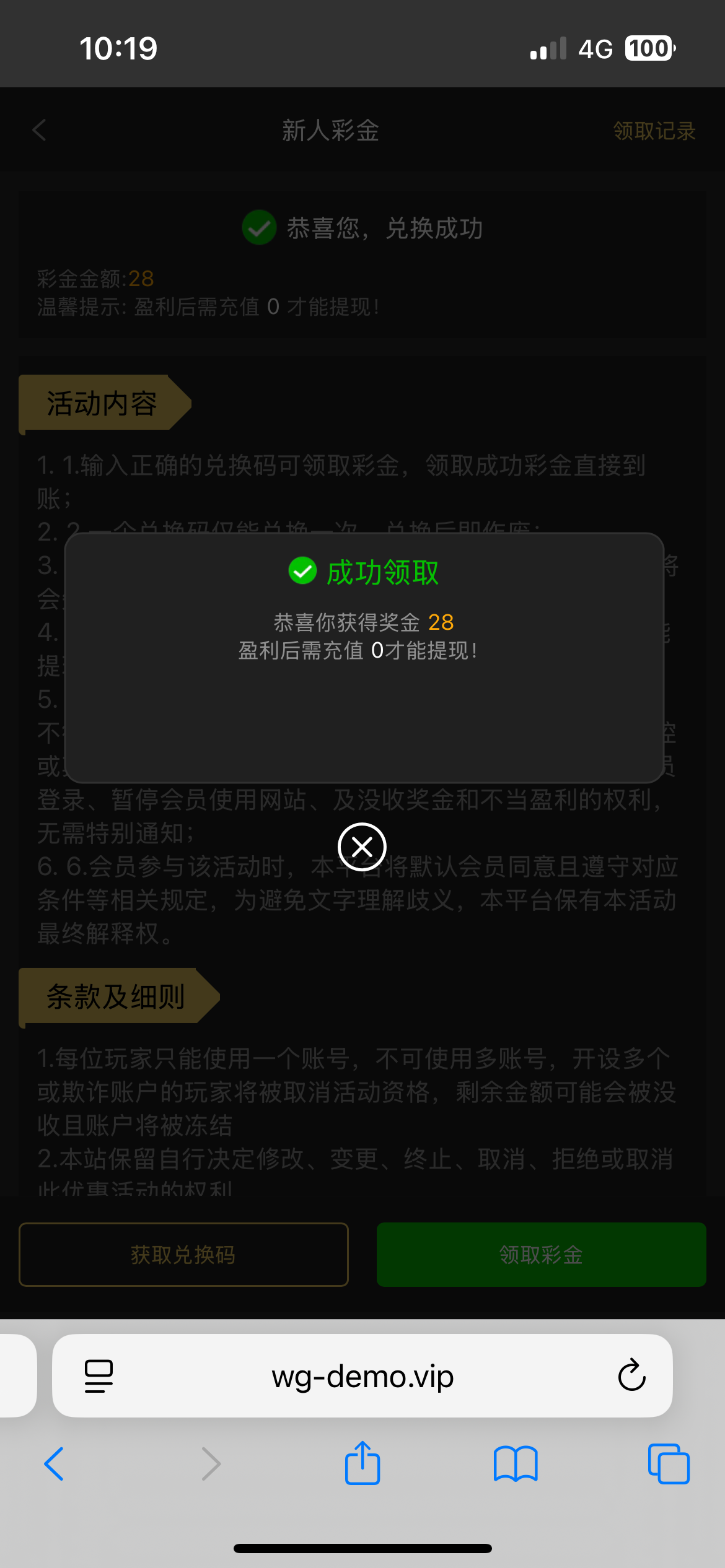Tap the 获取兑换码 button
Screen dimensions: 725x1568
(183, 1255)
